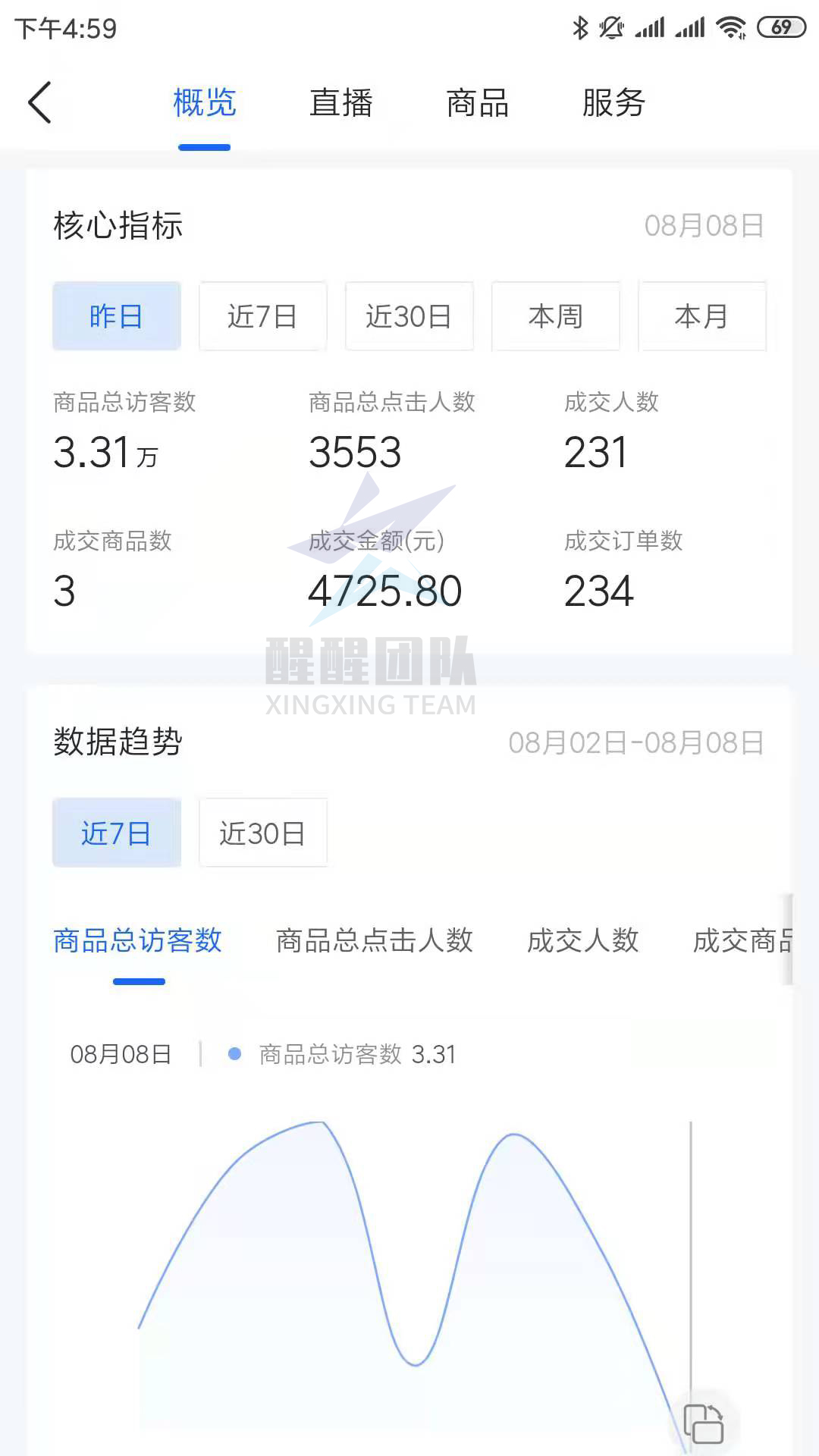Screen dimensions: 819x1456
Task: Open the 商品总点击人数 trend view
Action: 374,941
